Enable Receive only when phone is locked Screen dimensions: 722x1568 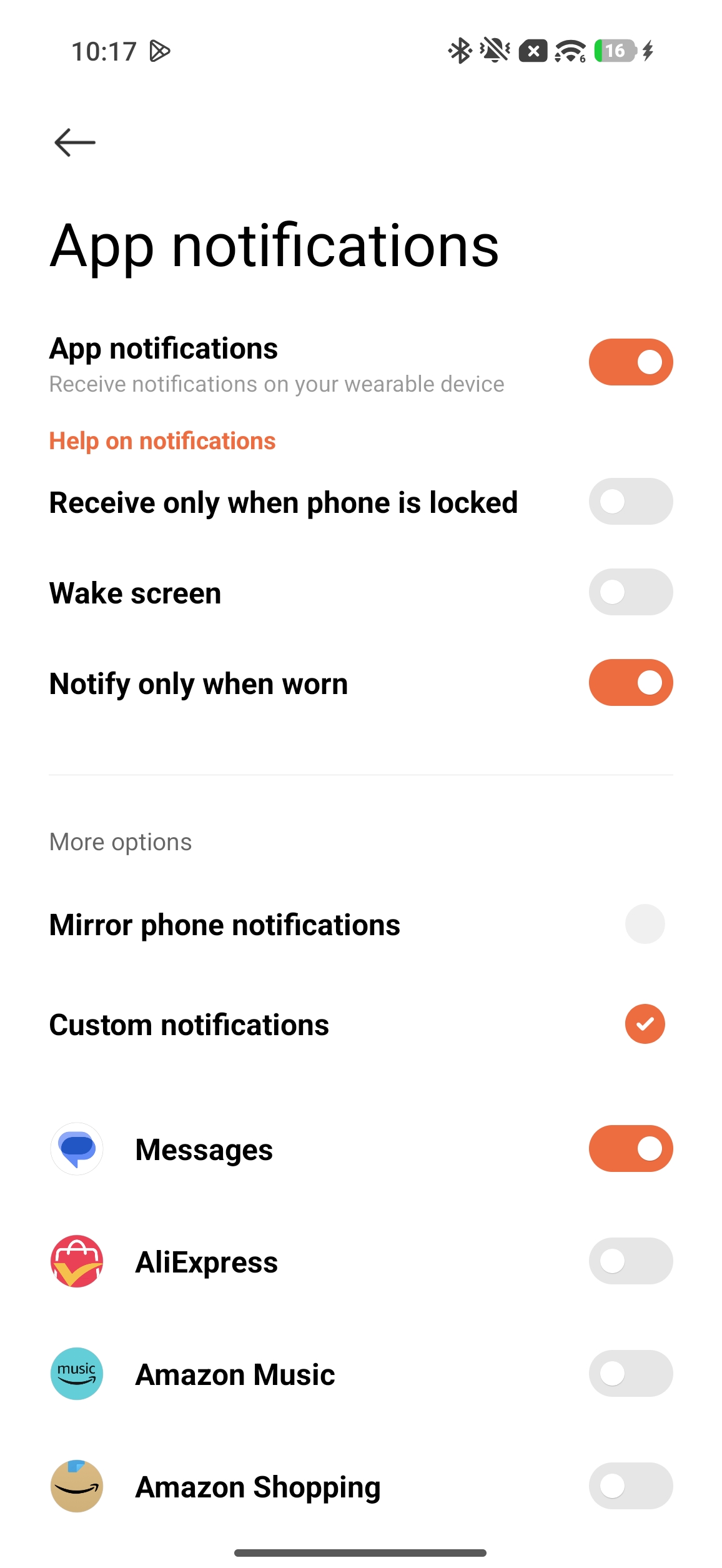630,502
